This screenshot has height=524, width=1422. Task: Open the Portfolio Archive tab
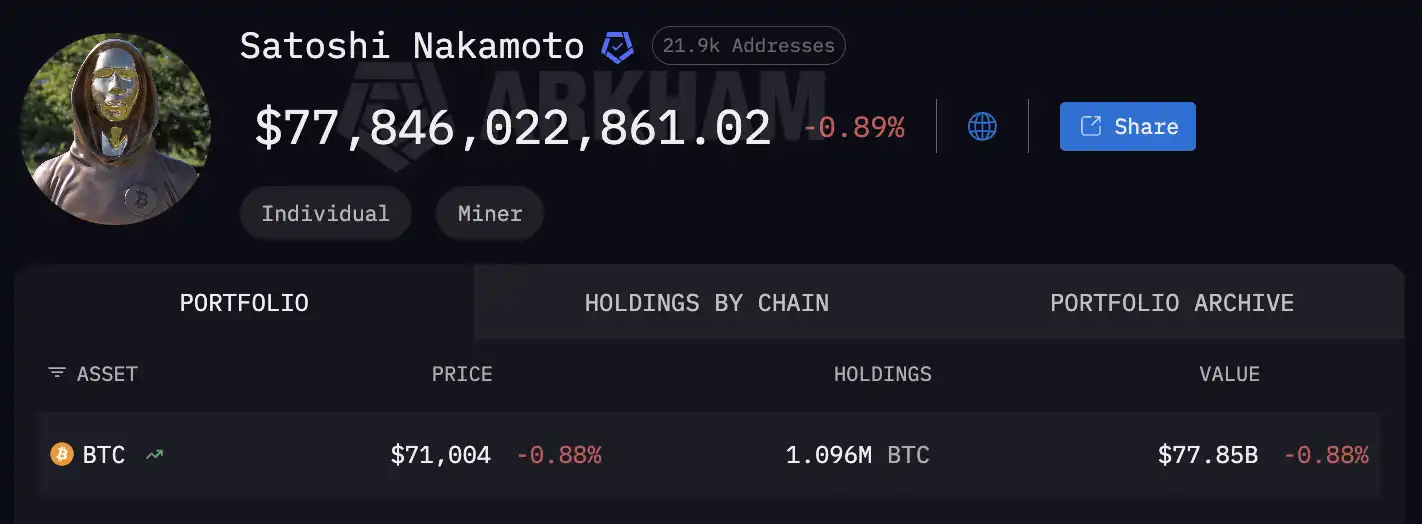point(1171,303)
